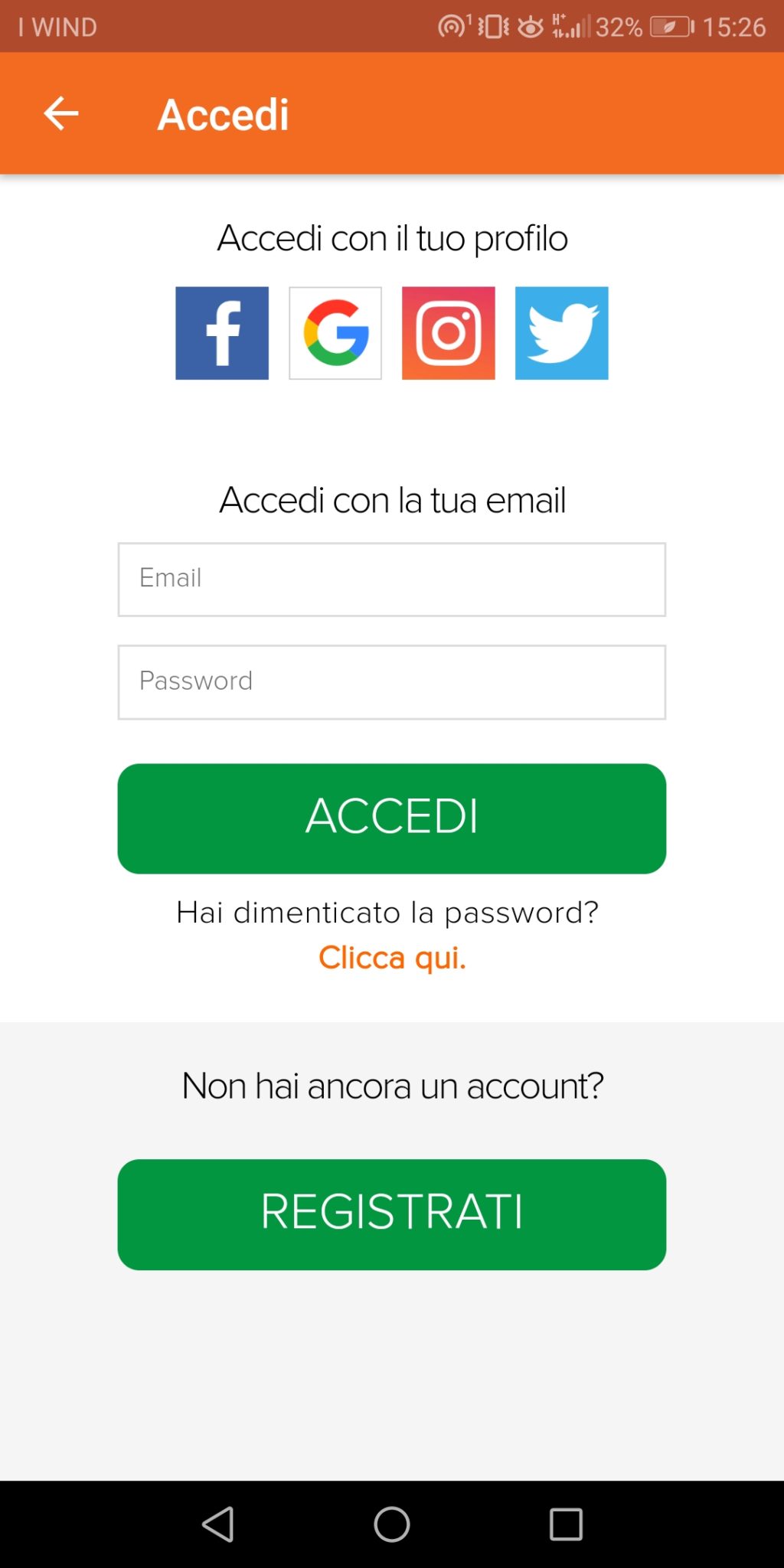Open the recent apps view
Viewport: 784px width, 1568px height.
pos(566,1524)
